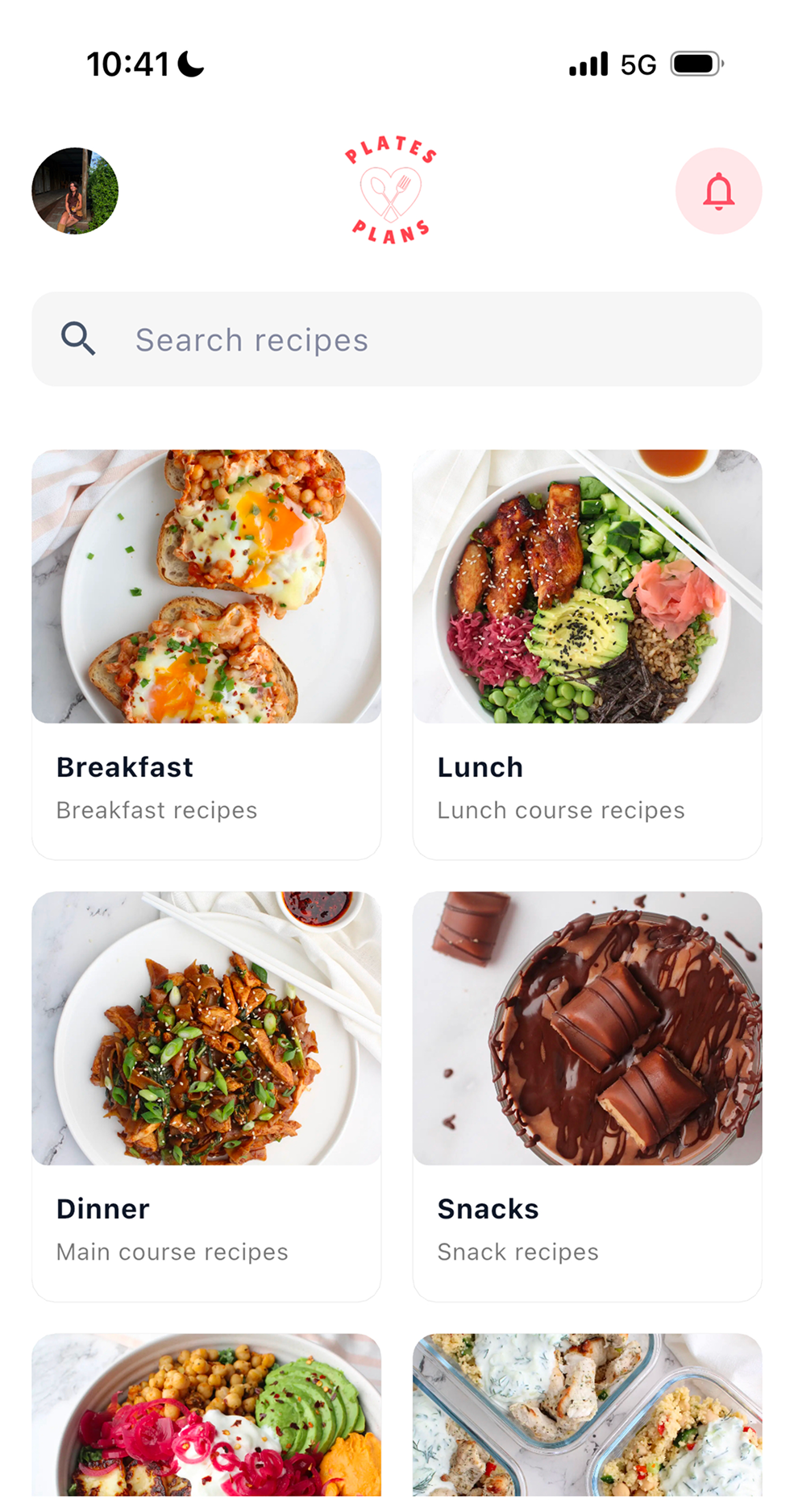
Task: Open the profile avatar
Action: [x=75, y=191]
